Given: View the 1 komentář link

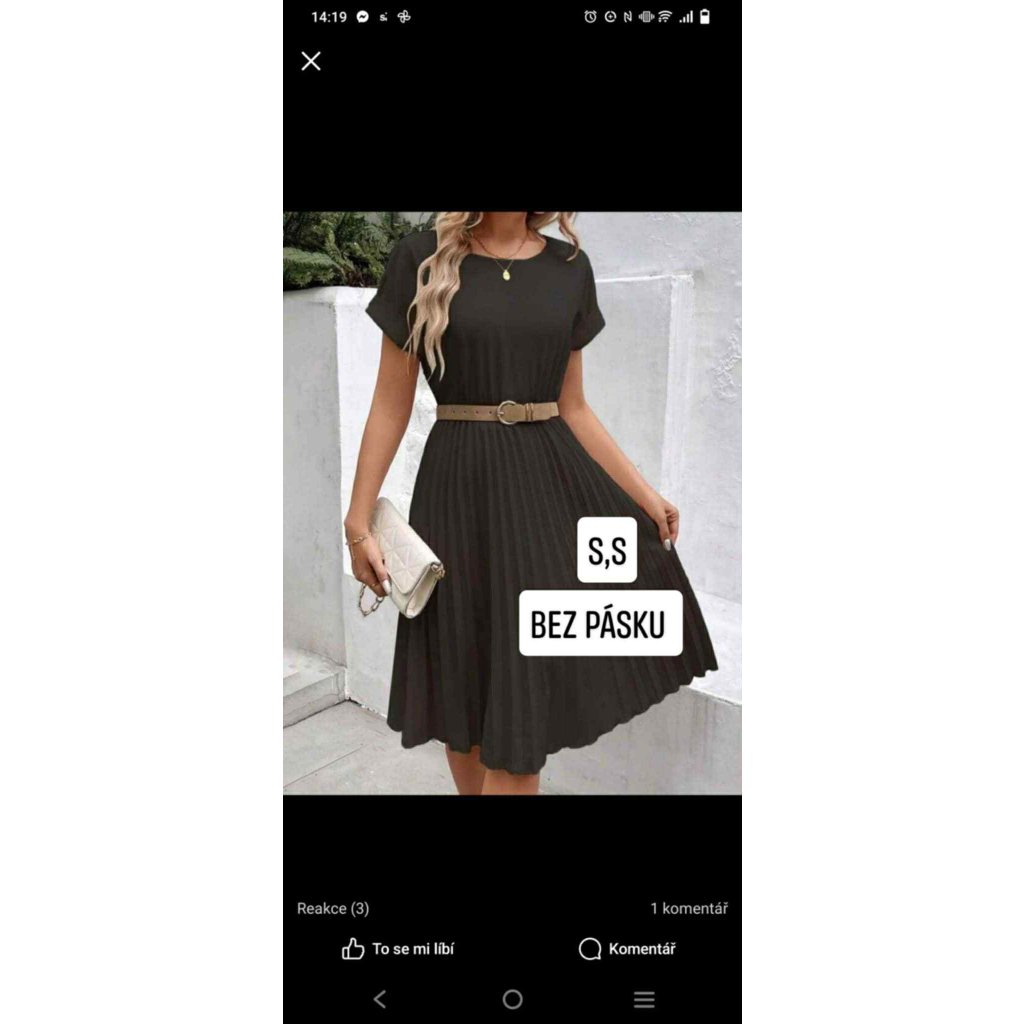Looking at the screenshot, I should point(689,908).
